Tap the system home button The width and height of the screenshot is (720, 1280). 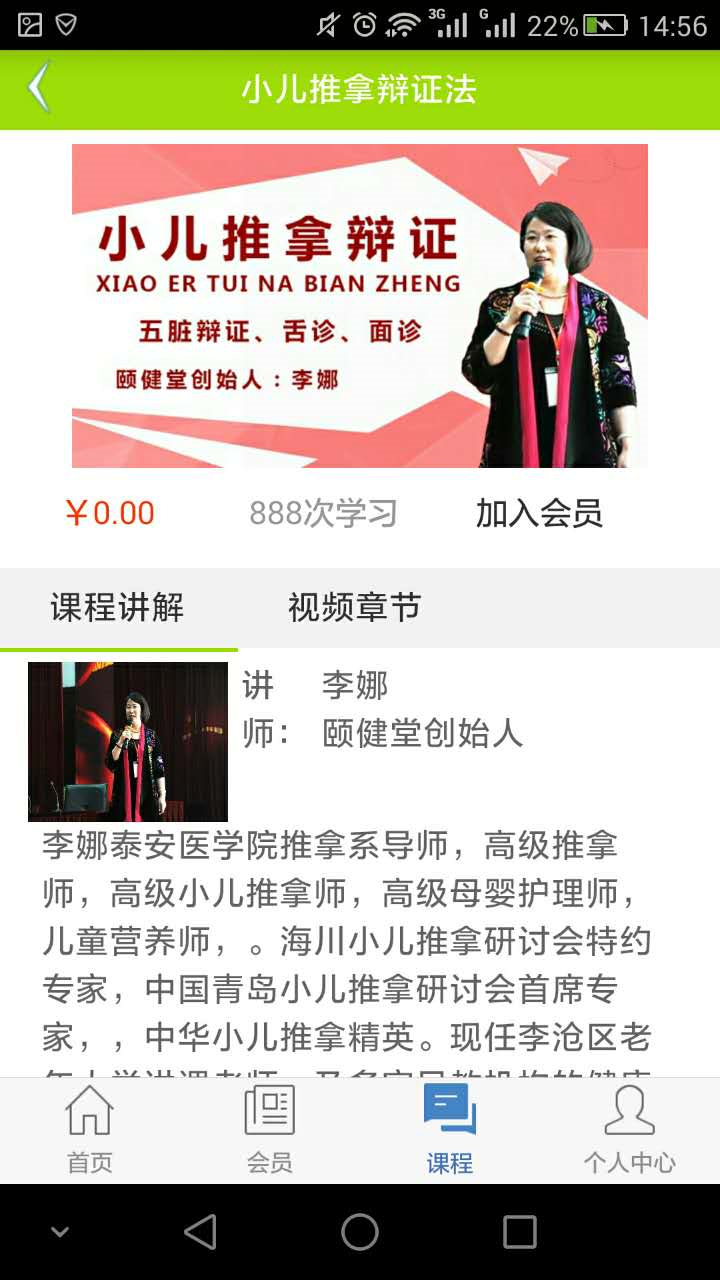[360, 1232]
